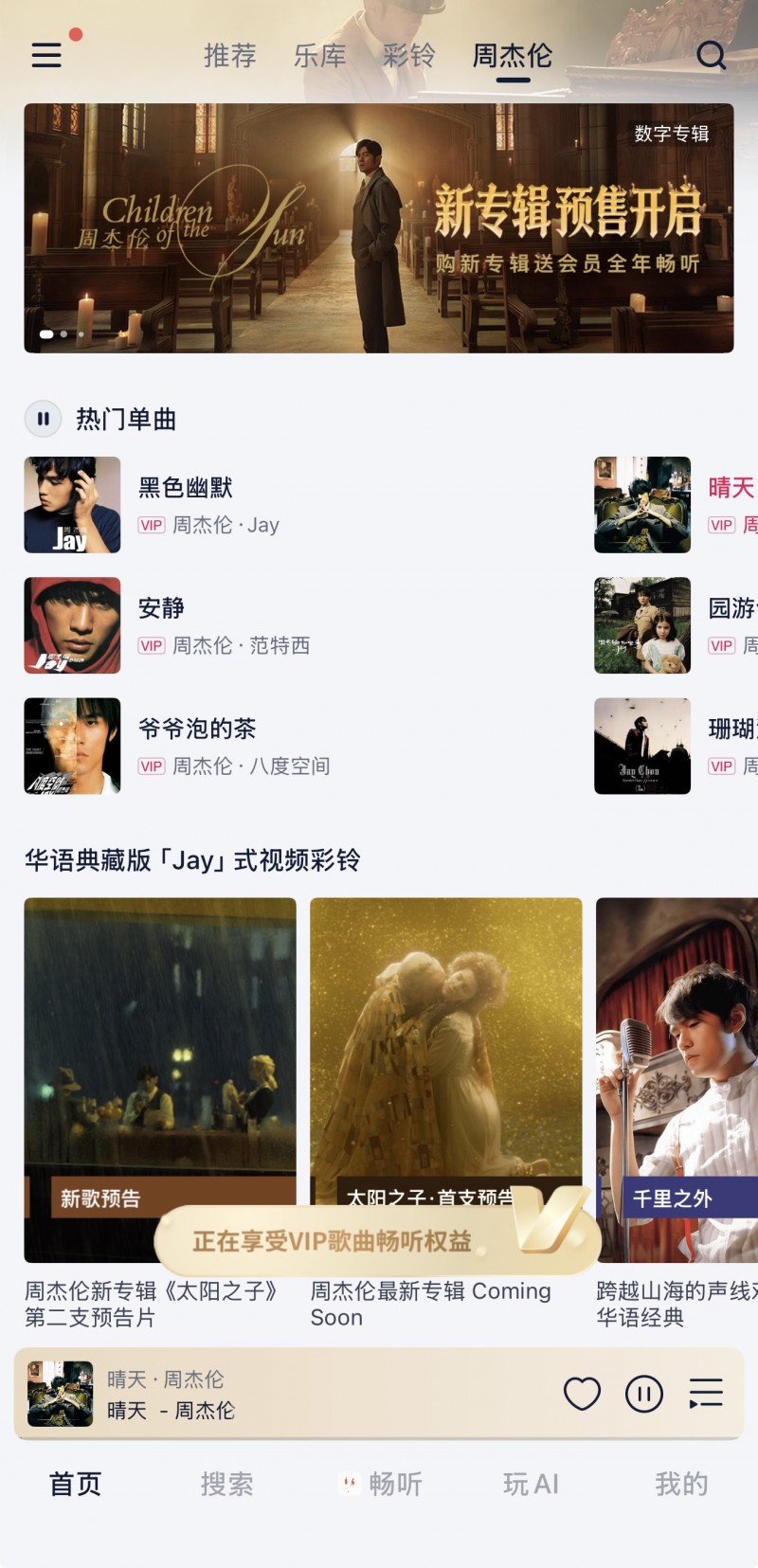The width and height of the screenshot is (758, 1568).
Task: Pause the 热门单曲 playlist
Action: [44, 419]
